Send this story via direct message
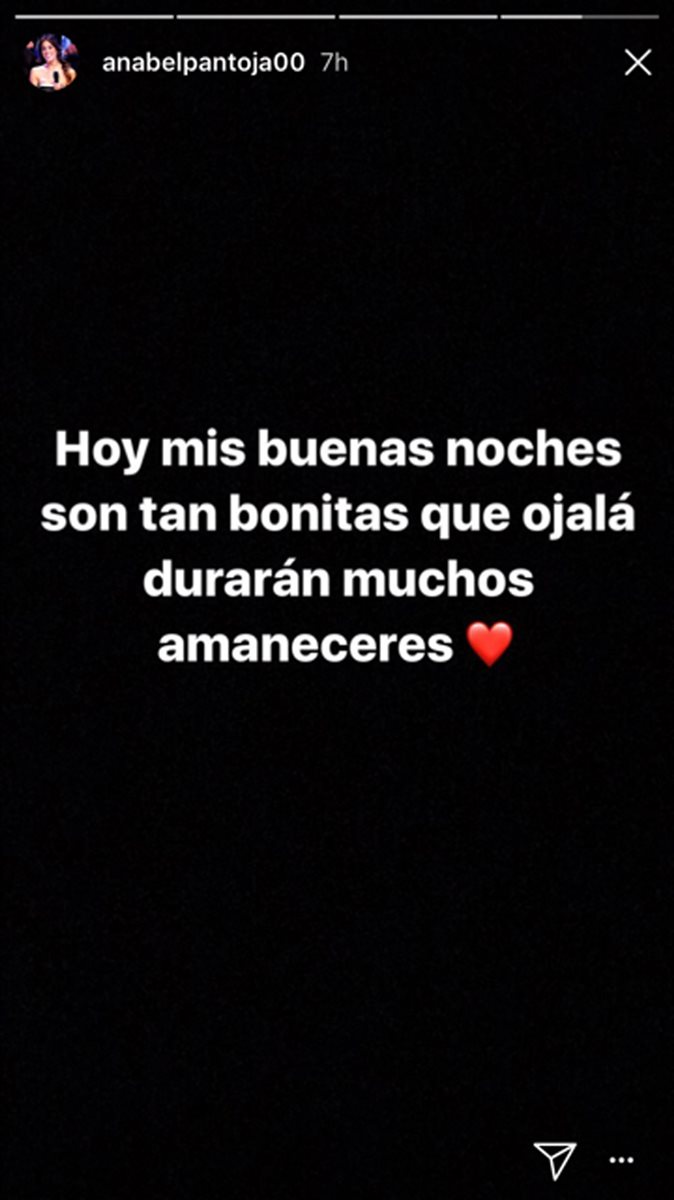This screenshot has height=1200, width=674. click(554, 1159)
